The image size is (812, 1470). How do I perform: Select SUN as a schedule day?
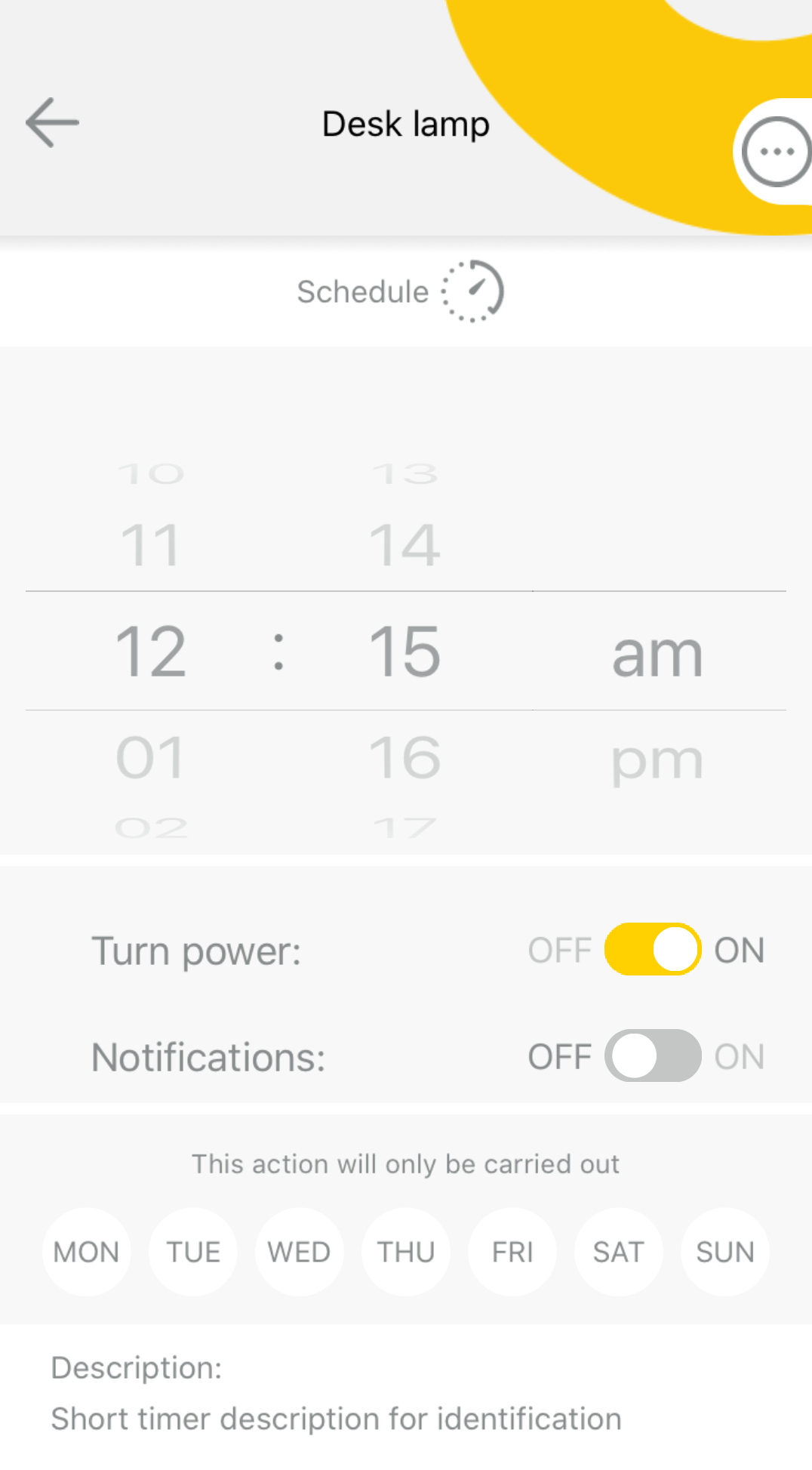[725, 1252]
